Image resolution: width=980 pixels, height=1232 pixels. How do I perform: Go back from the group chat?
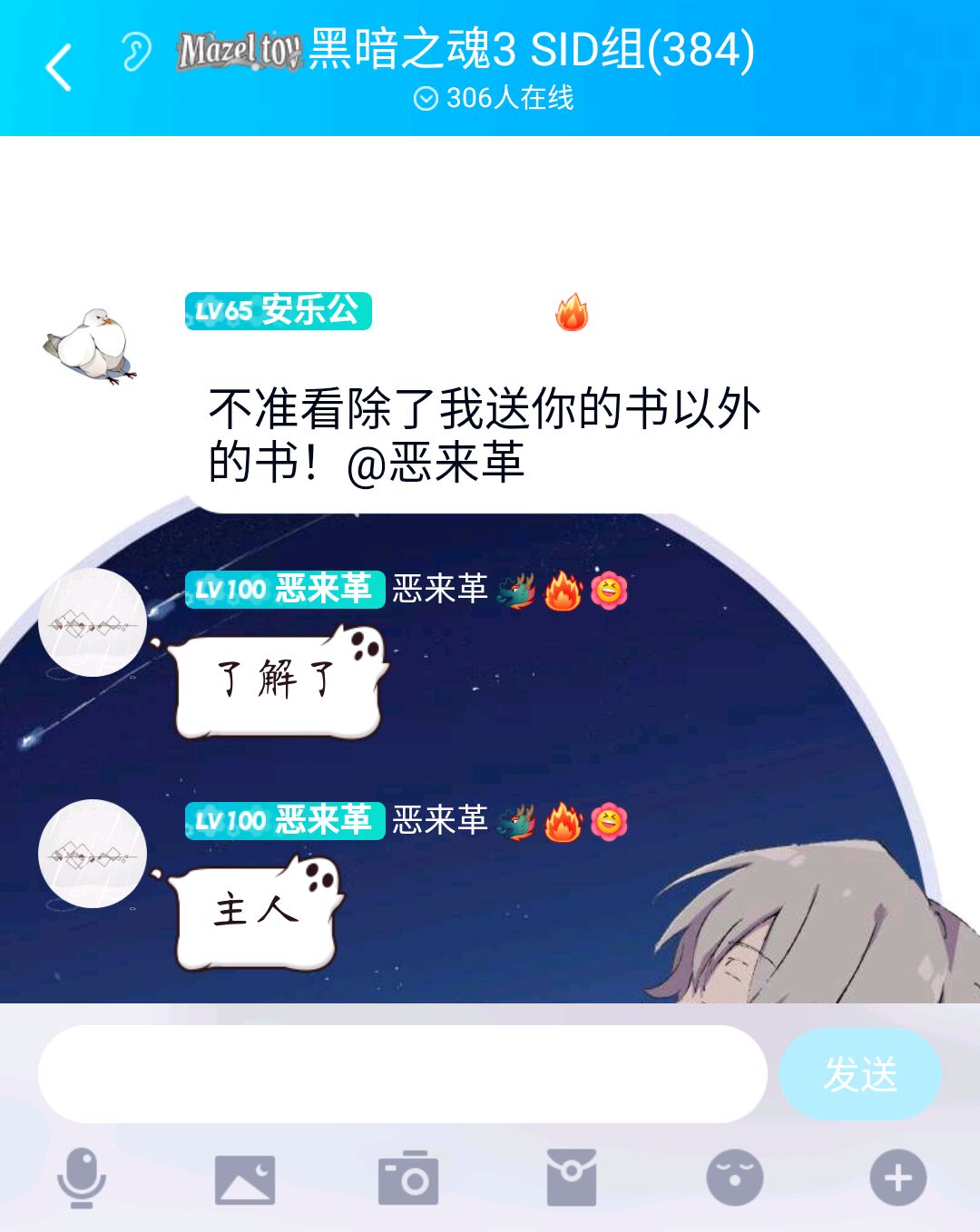[59, 68]
